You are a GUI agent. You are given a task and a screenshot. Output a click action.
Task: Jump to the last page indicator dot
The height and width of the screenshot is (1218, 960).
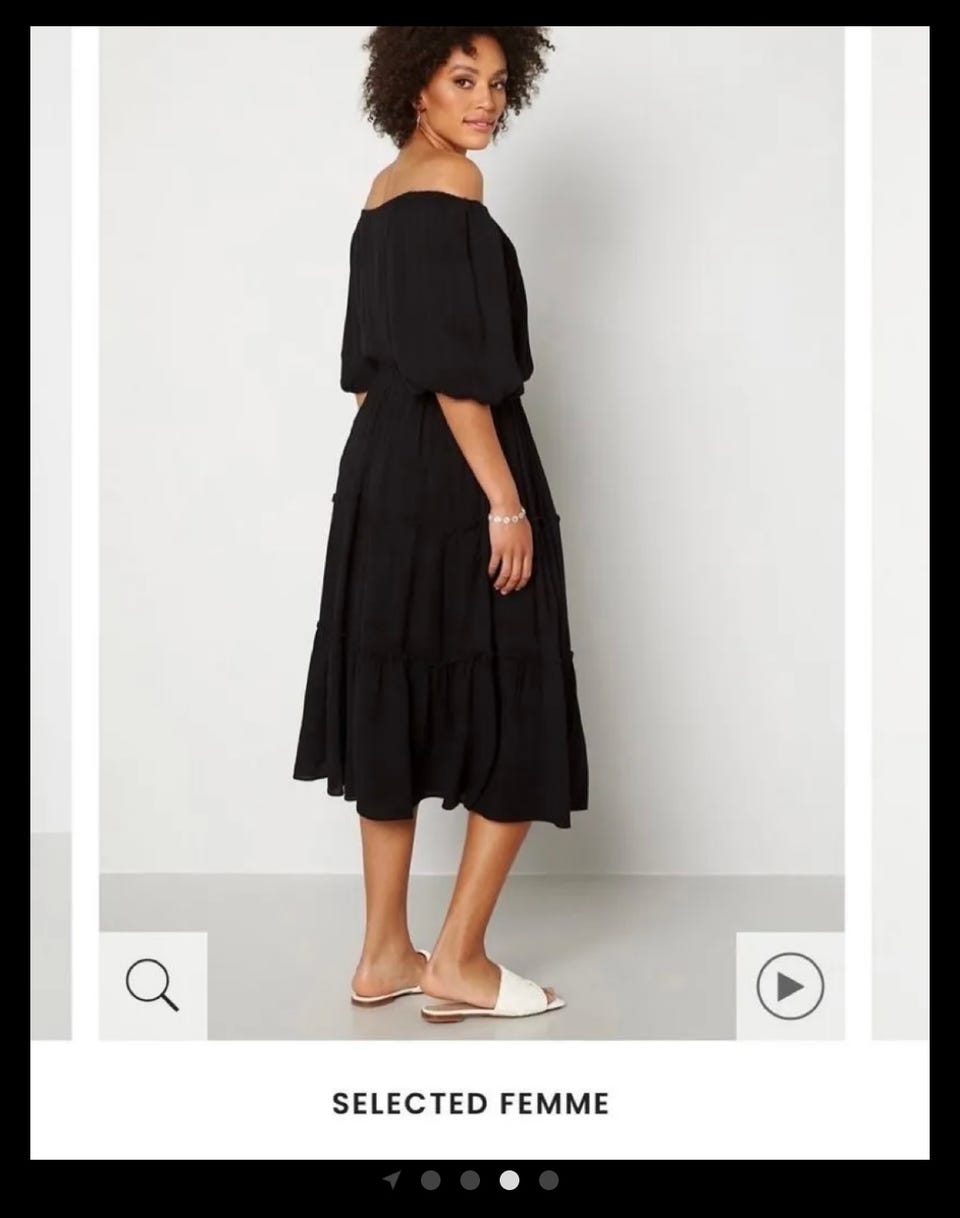tap(548, 1181)
